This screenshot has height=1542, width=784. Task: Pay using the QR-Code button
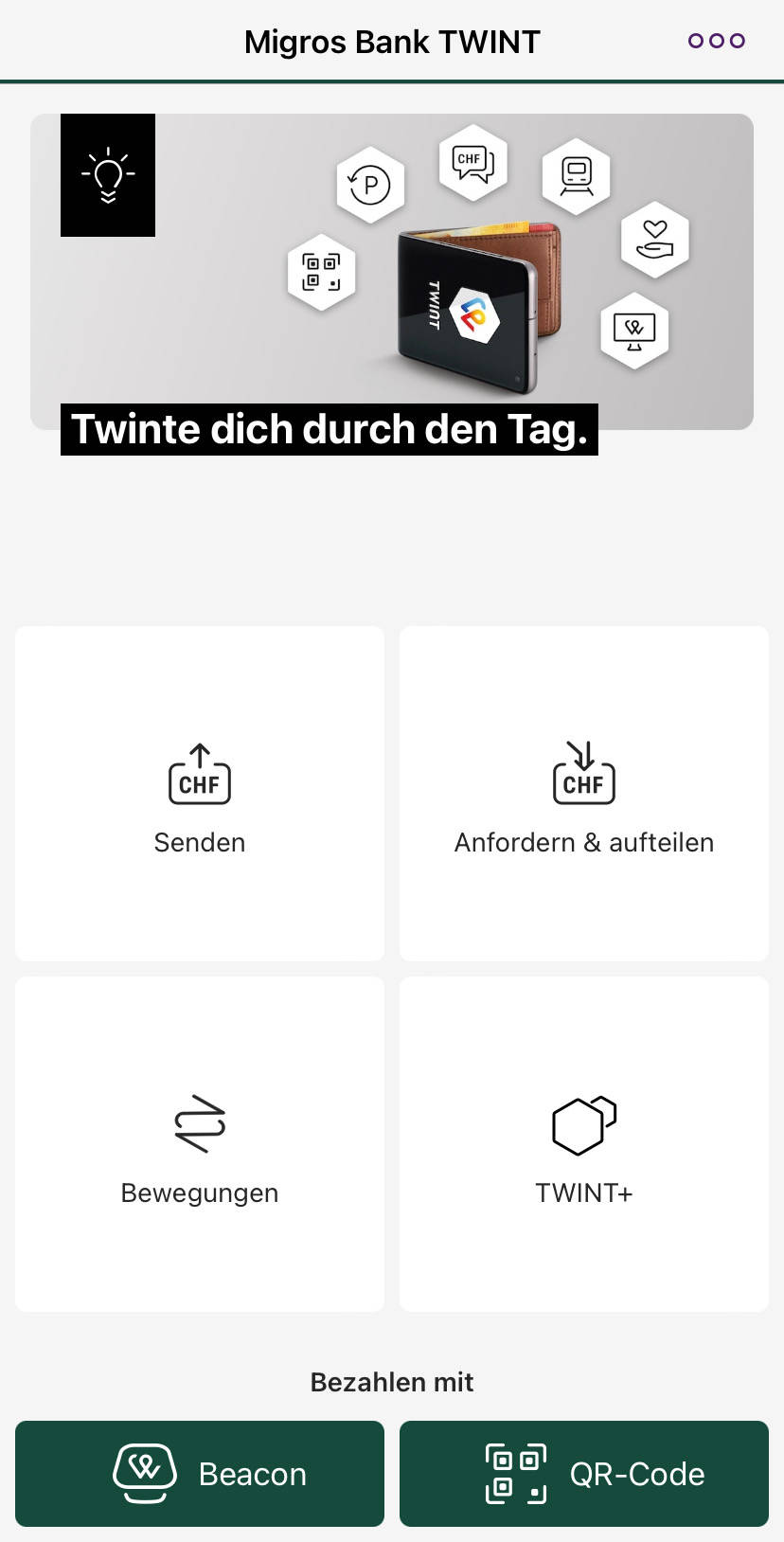coord(583,1474)
